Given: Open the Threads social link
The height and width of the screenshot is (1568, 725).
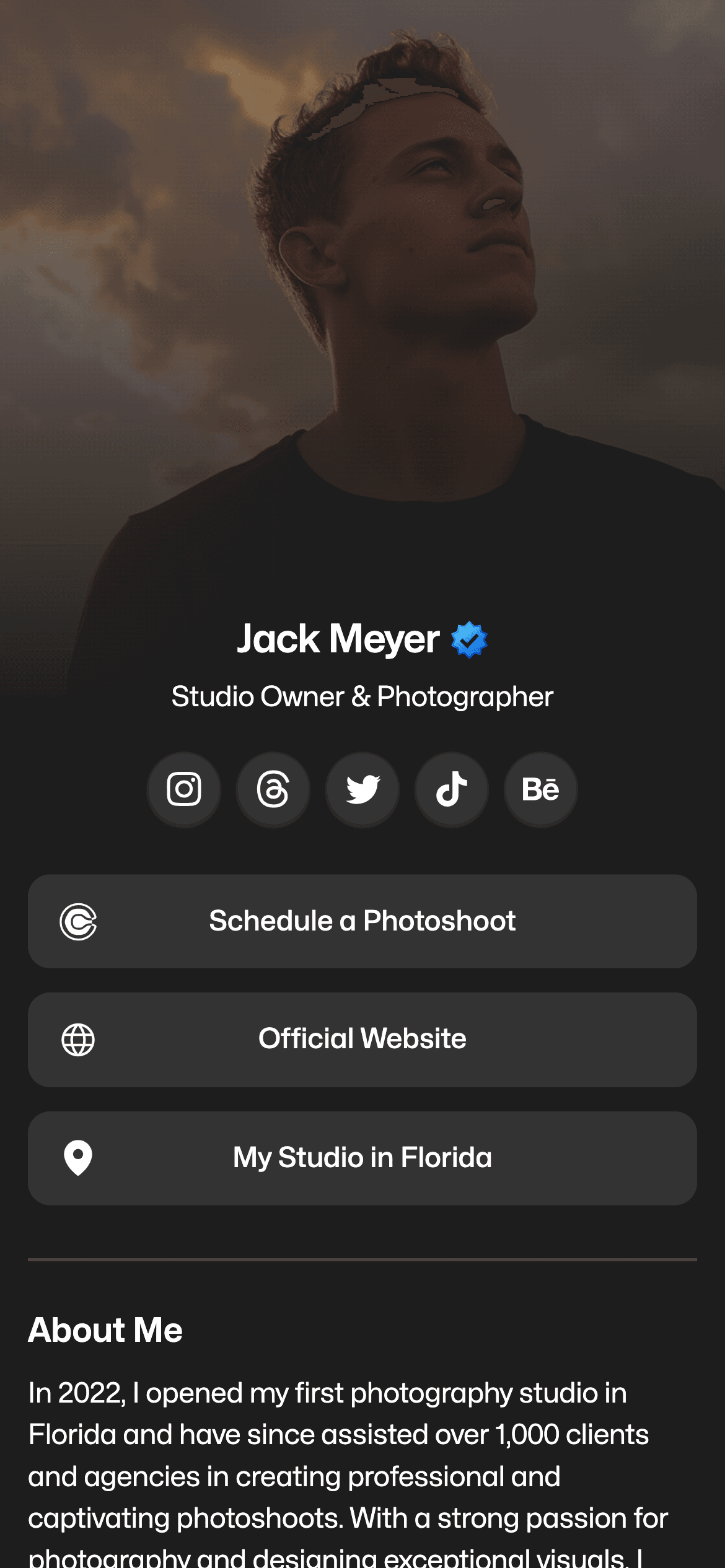Looking at the screenshot, I should [273, 789].
